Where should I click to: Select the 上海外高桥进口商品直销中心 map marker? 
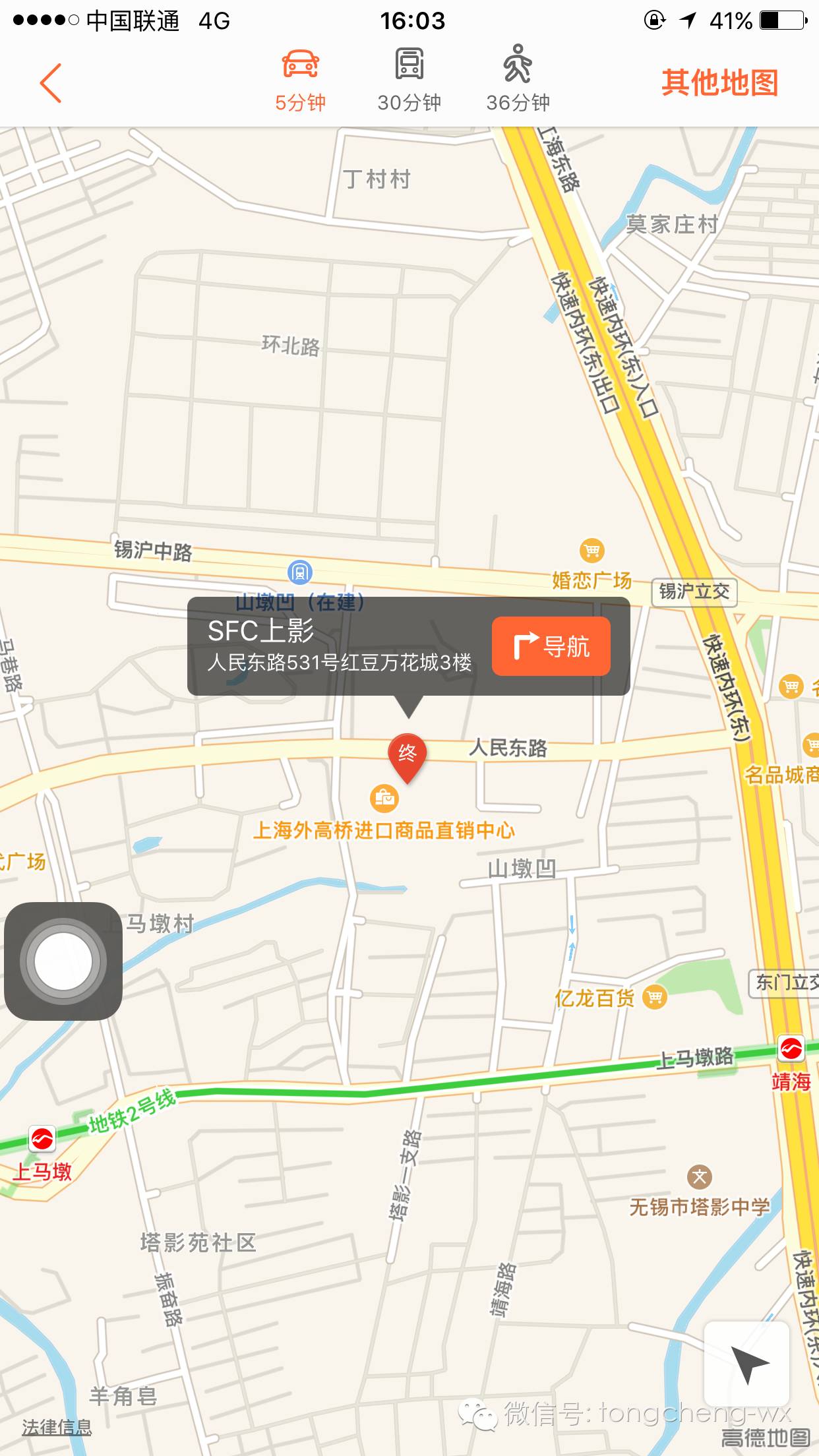(x=384, y=798)
